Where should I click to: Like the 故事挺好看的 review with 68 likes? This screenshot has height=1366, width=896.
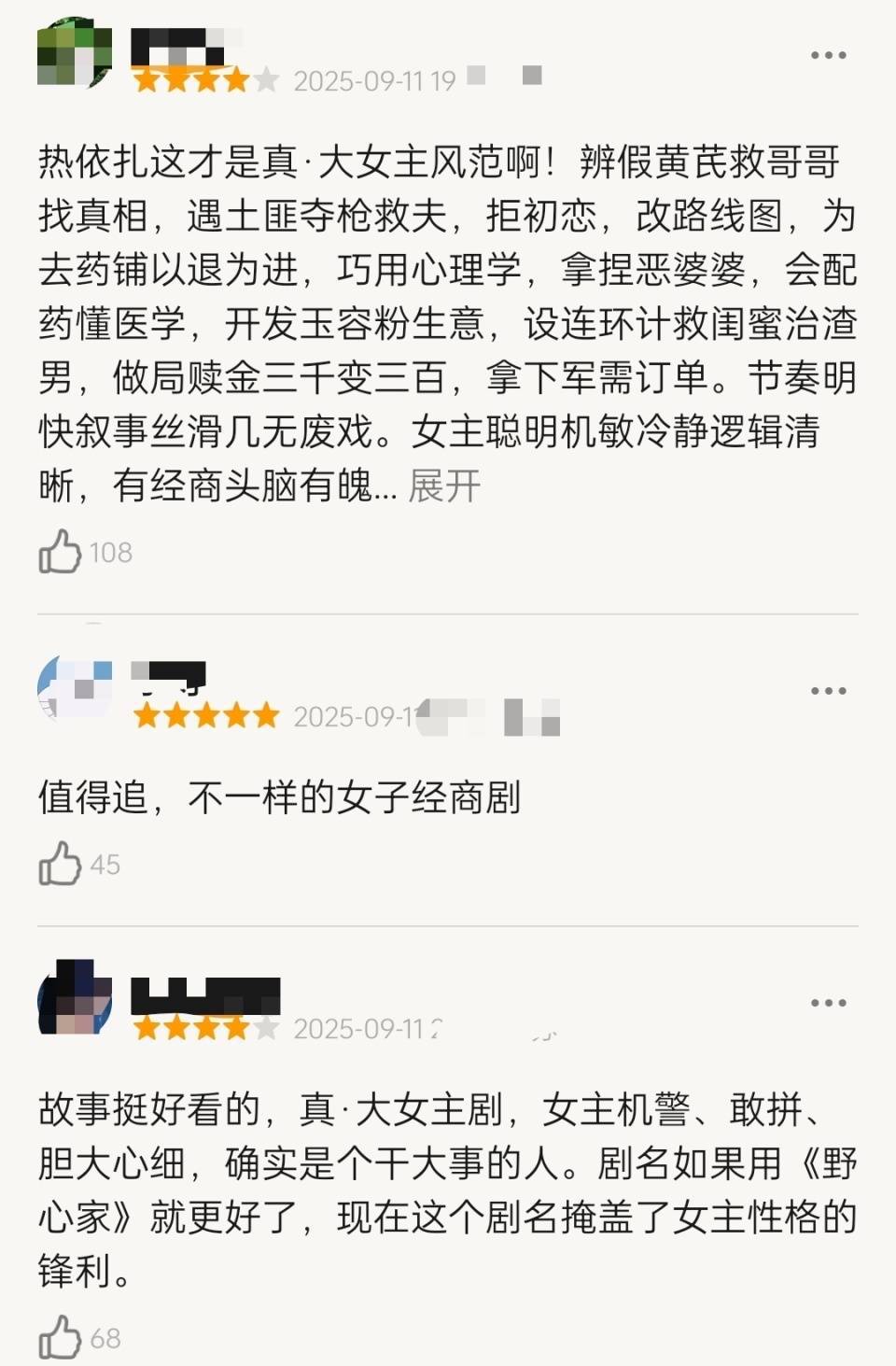point(61,1337)
